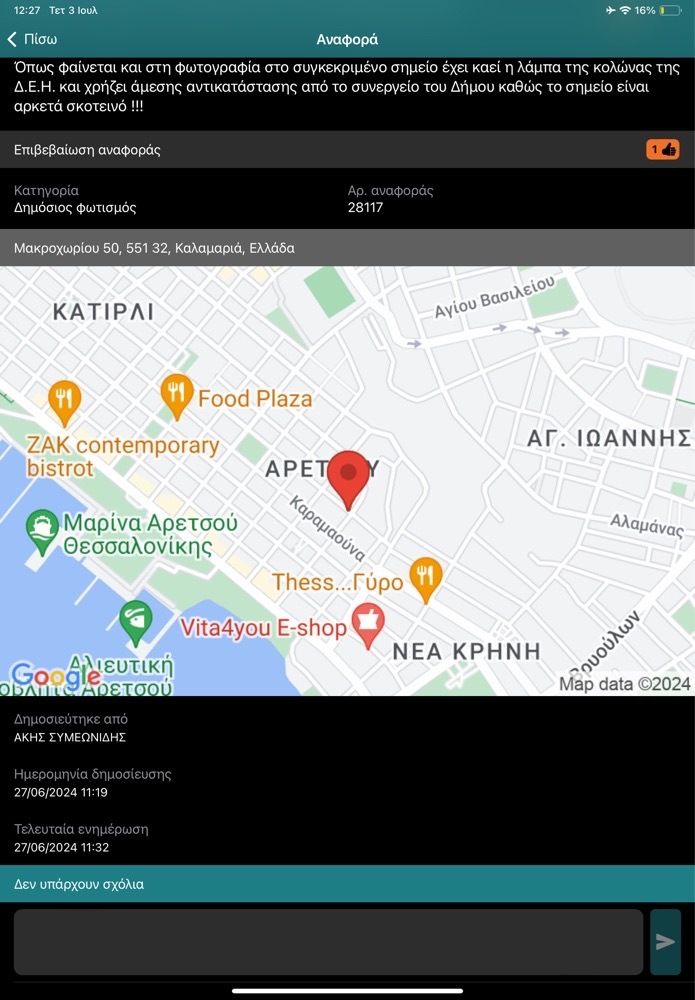Confirm the report with the thumbs-up button
Screen dimensions: 695x1000
point(663,150)
